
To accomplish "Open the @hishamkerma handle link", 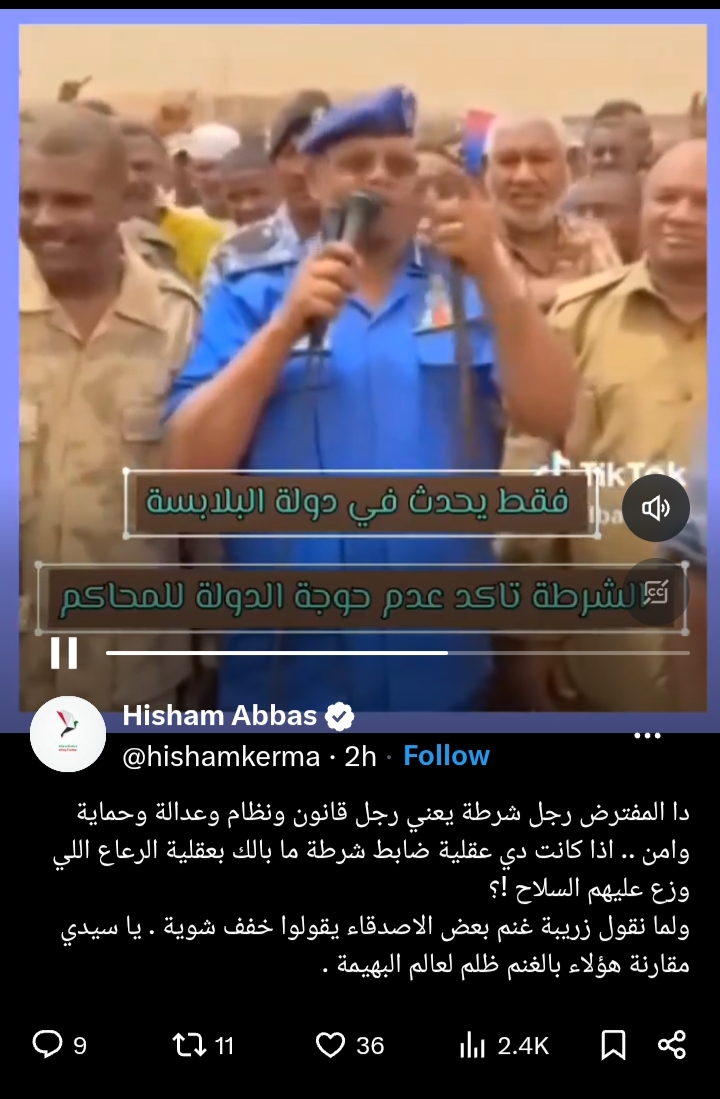I will pyautogui.click(x=220, y=757).
